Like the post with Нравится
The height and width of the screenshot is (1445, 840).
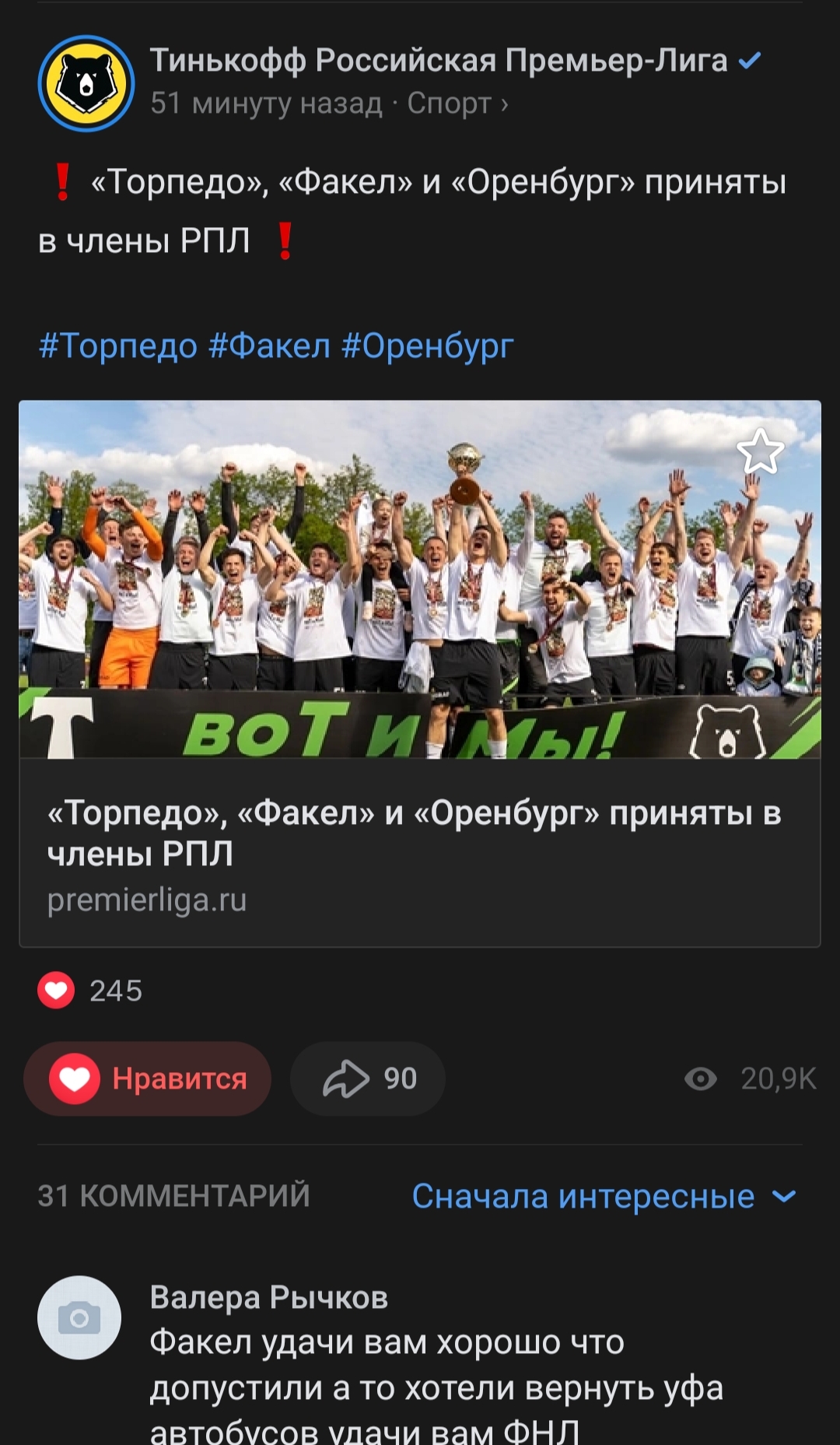148,1078
